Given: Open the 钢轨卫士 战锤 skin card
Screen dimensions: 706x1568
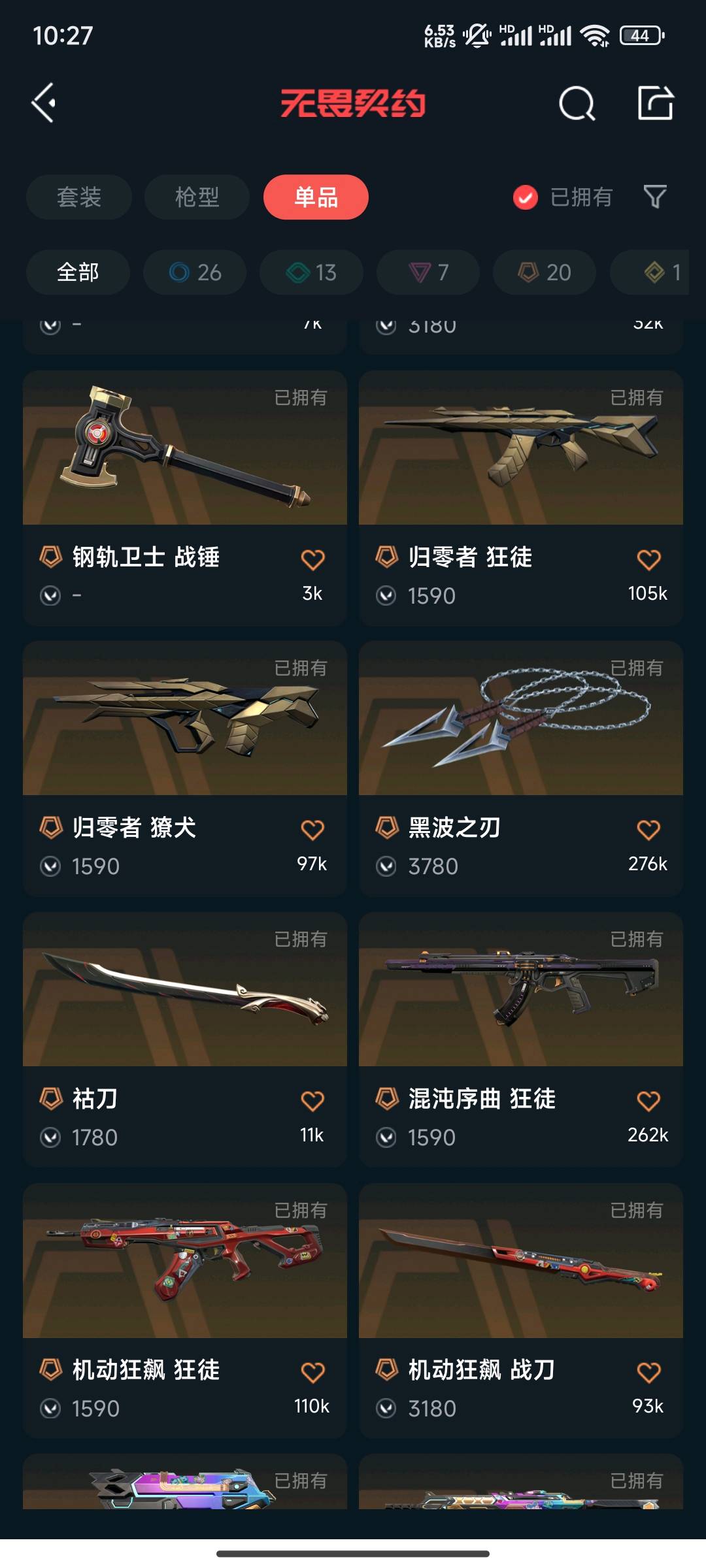Looking at the screenshot, I should click(x=185, y=498).
